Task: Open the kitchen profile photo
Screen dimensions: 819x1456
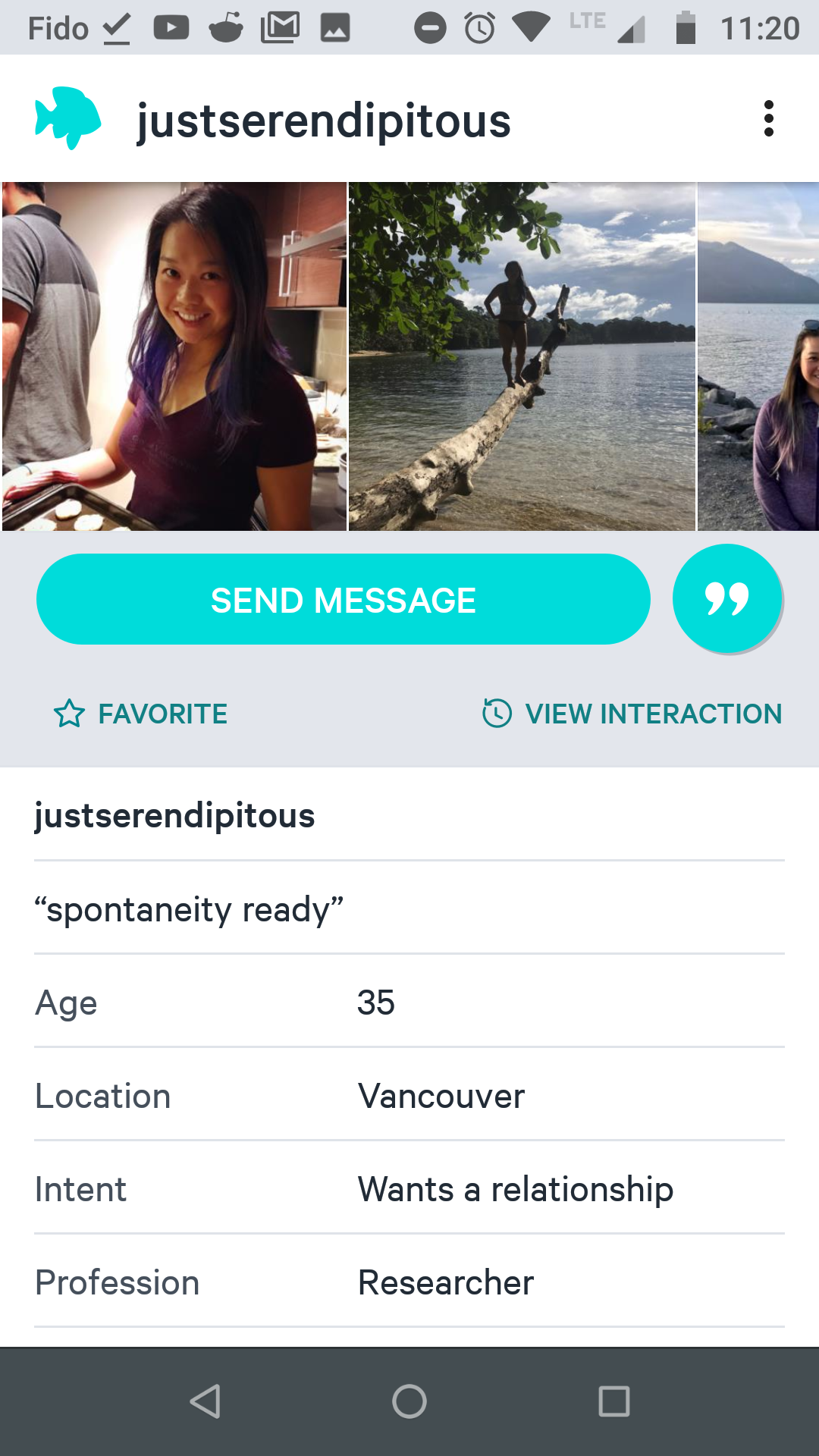Action: (174, 356)
